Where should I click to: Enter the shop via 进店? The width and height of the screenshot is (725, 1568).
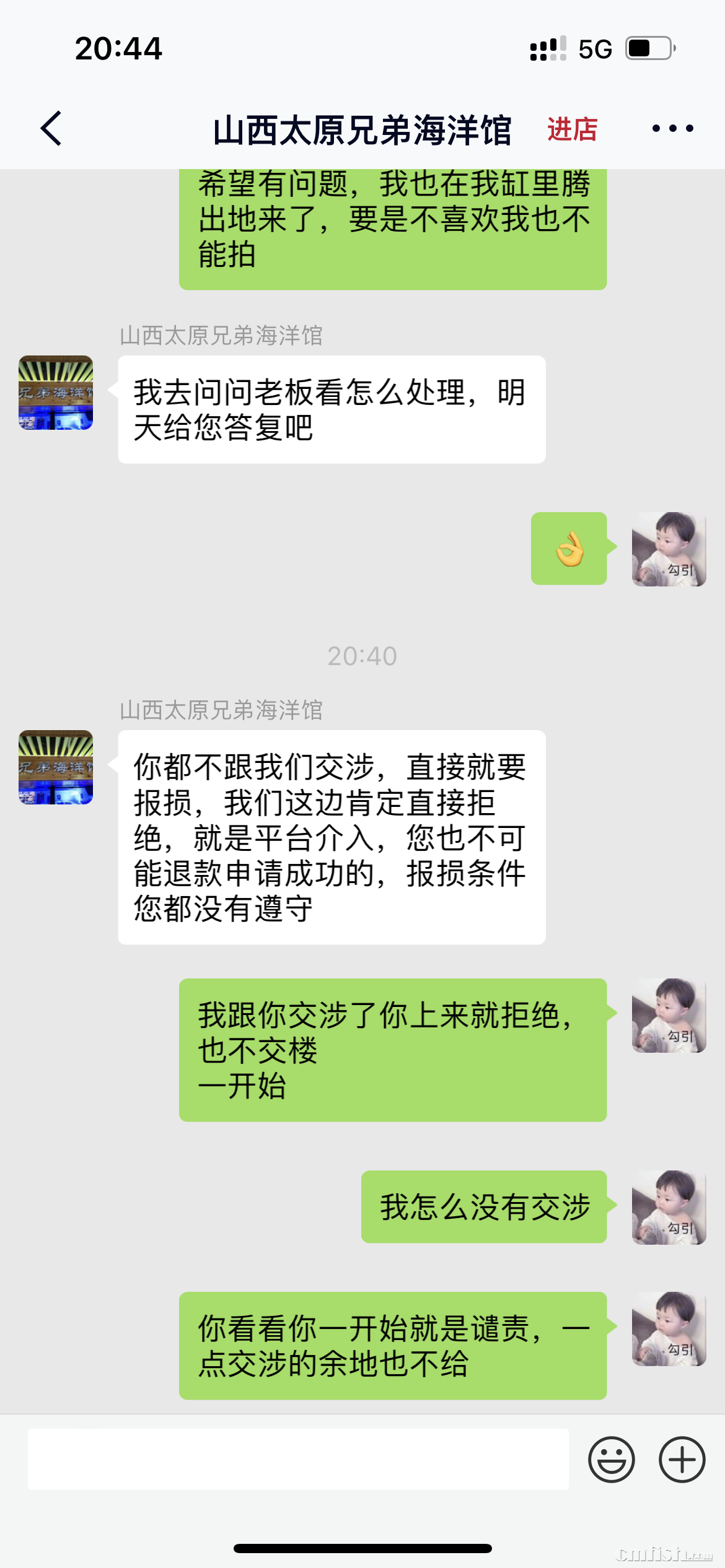pyautogui.click(x=571, y=129)
